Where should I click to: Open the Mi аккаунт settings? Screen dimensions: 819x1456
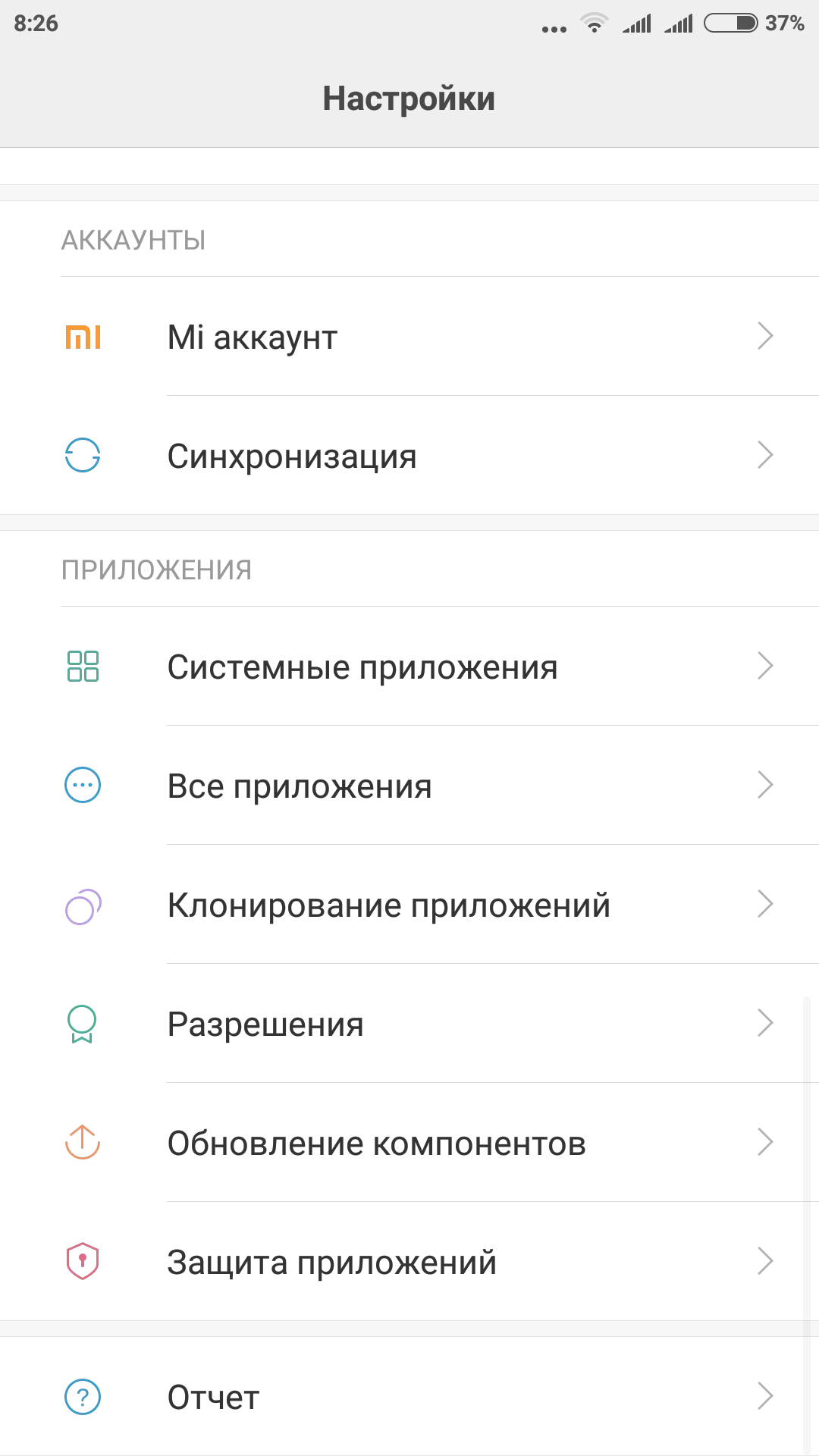(409, 336)
